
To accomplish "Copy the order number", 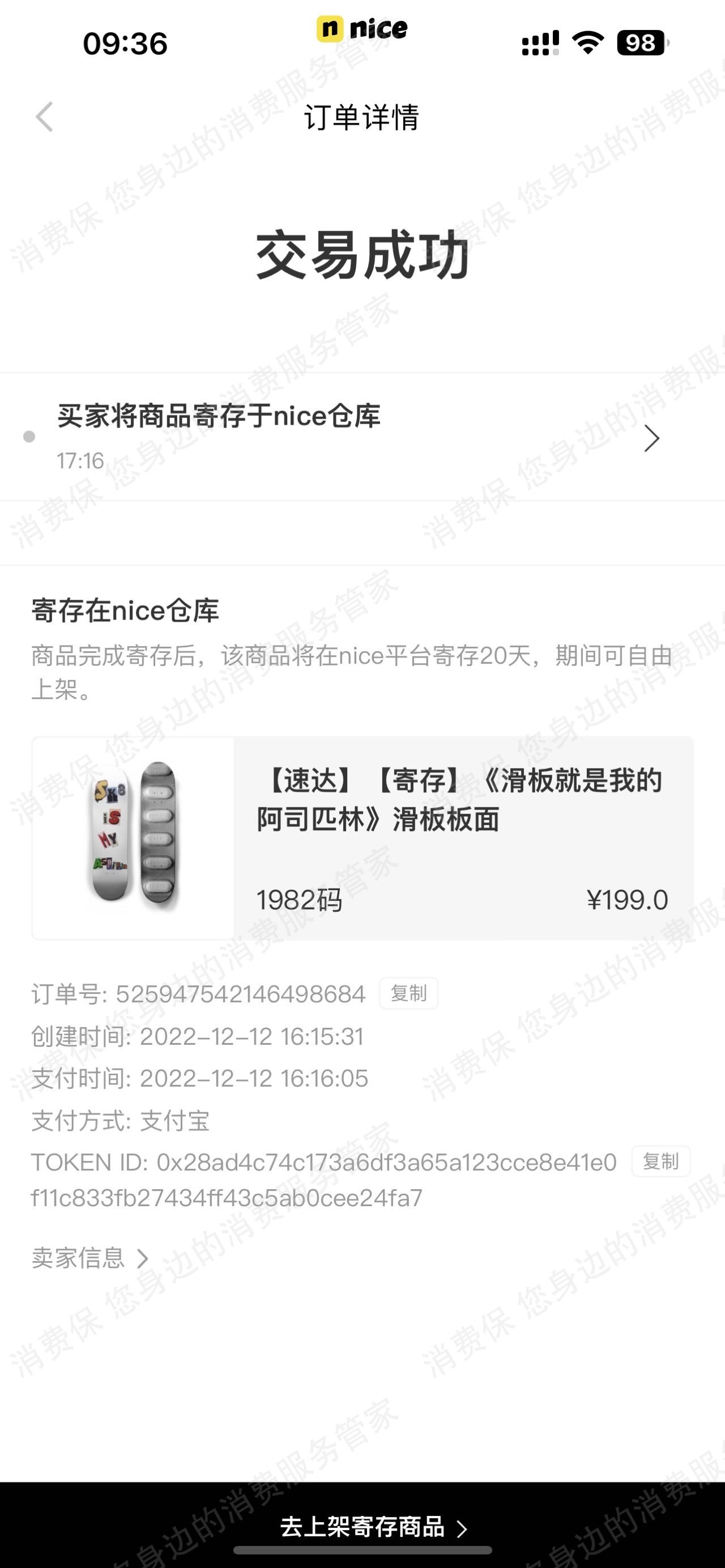I will (x=408, y=993).
